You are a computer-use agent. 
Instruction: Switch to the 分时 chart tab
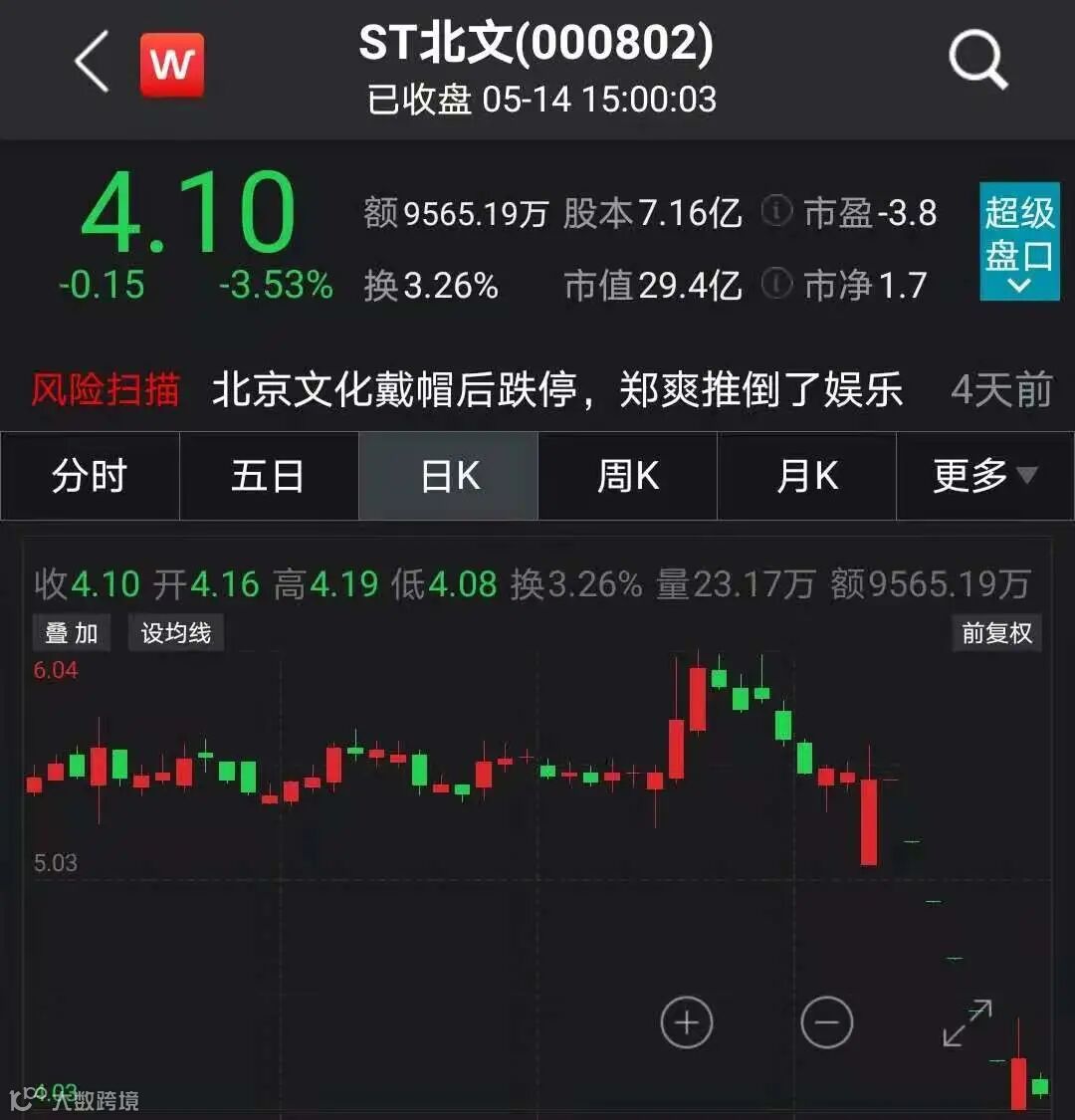tap(90, 477)
